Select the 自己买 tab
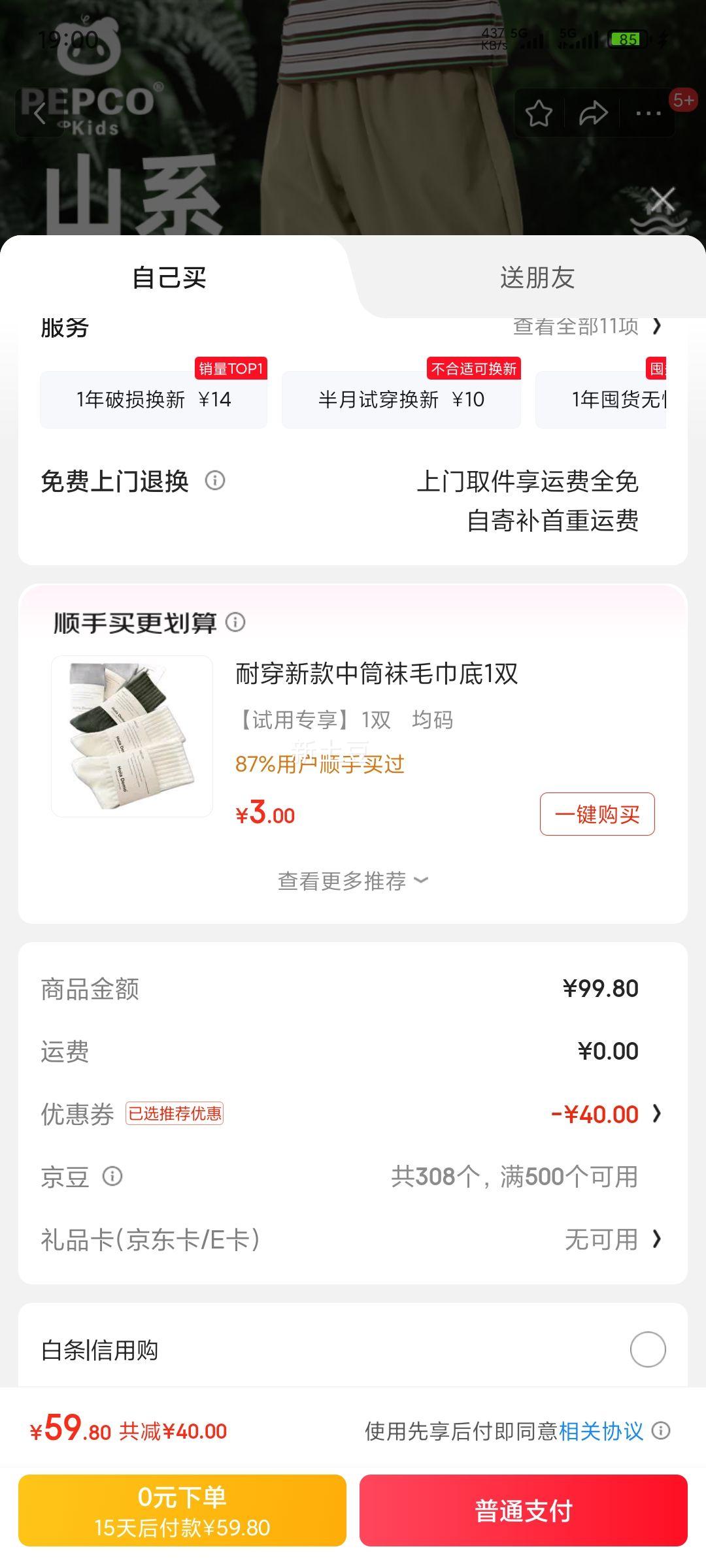Viewport: 706px width, 1568px height. coord(169,278)
